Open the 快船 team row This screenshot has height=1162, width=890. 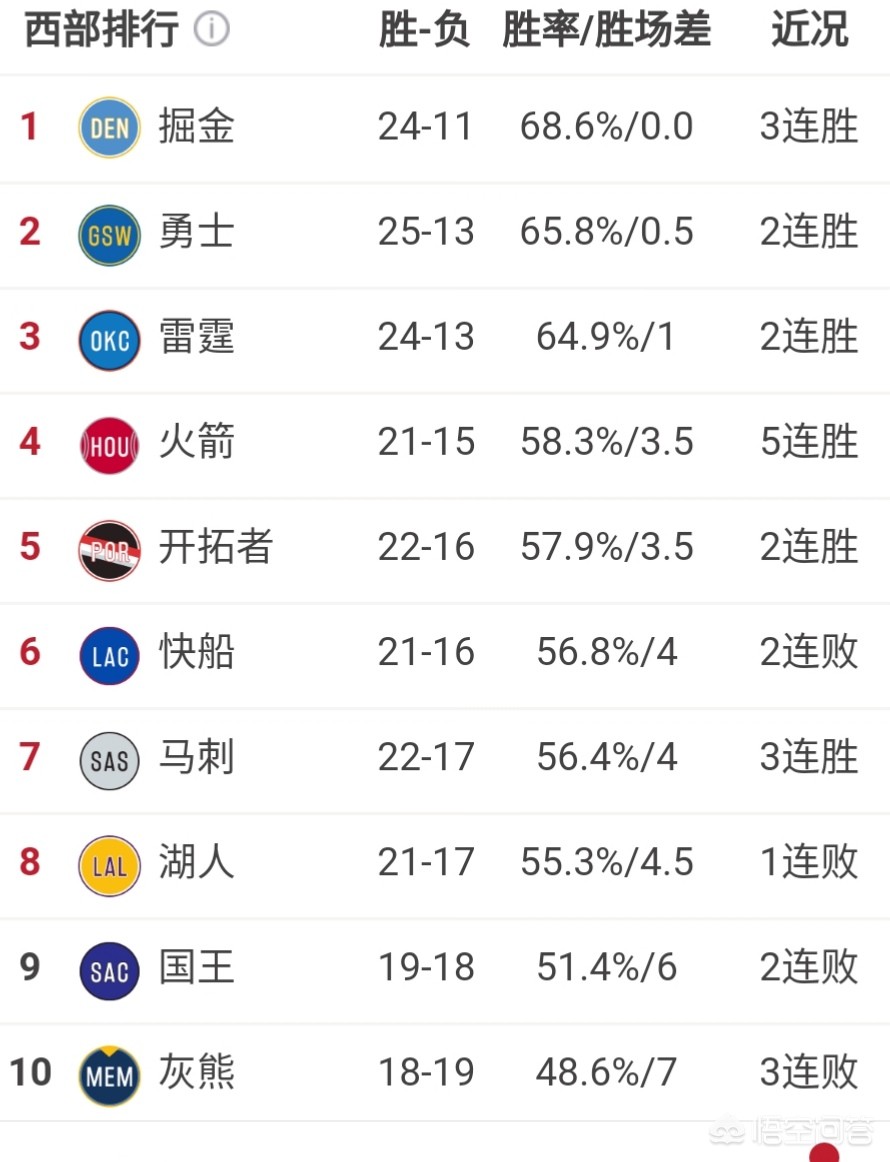click(x=196, y=652)
